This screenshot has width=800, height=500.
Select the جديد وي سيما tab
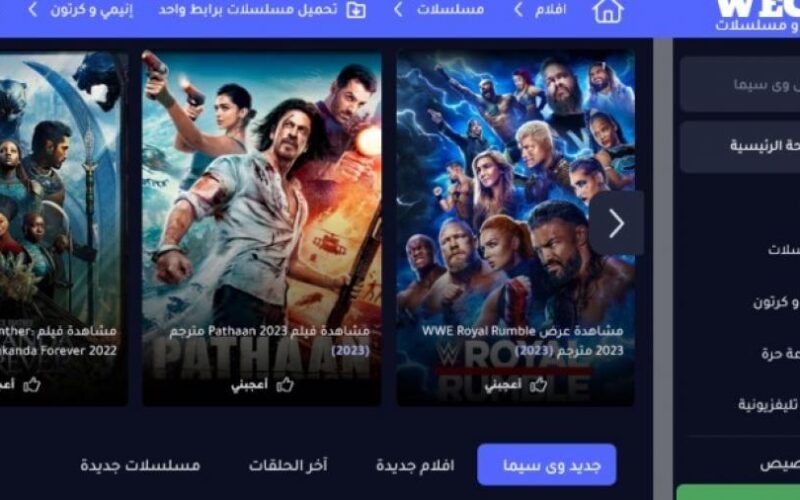pos(546,465)
